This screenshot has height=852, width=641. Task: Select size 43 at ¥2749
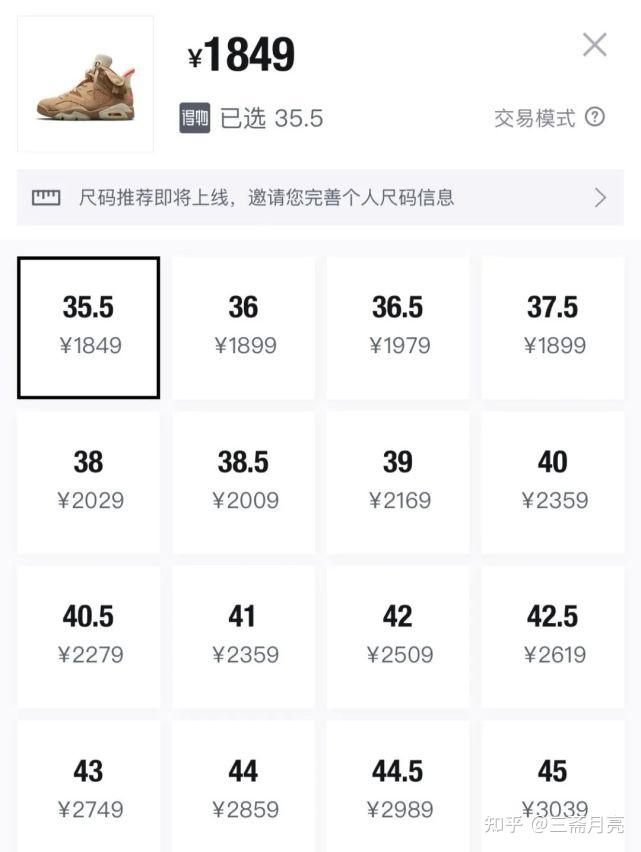click(89, 788)
